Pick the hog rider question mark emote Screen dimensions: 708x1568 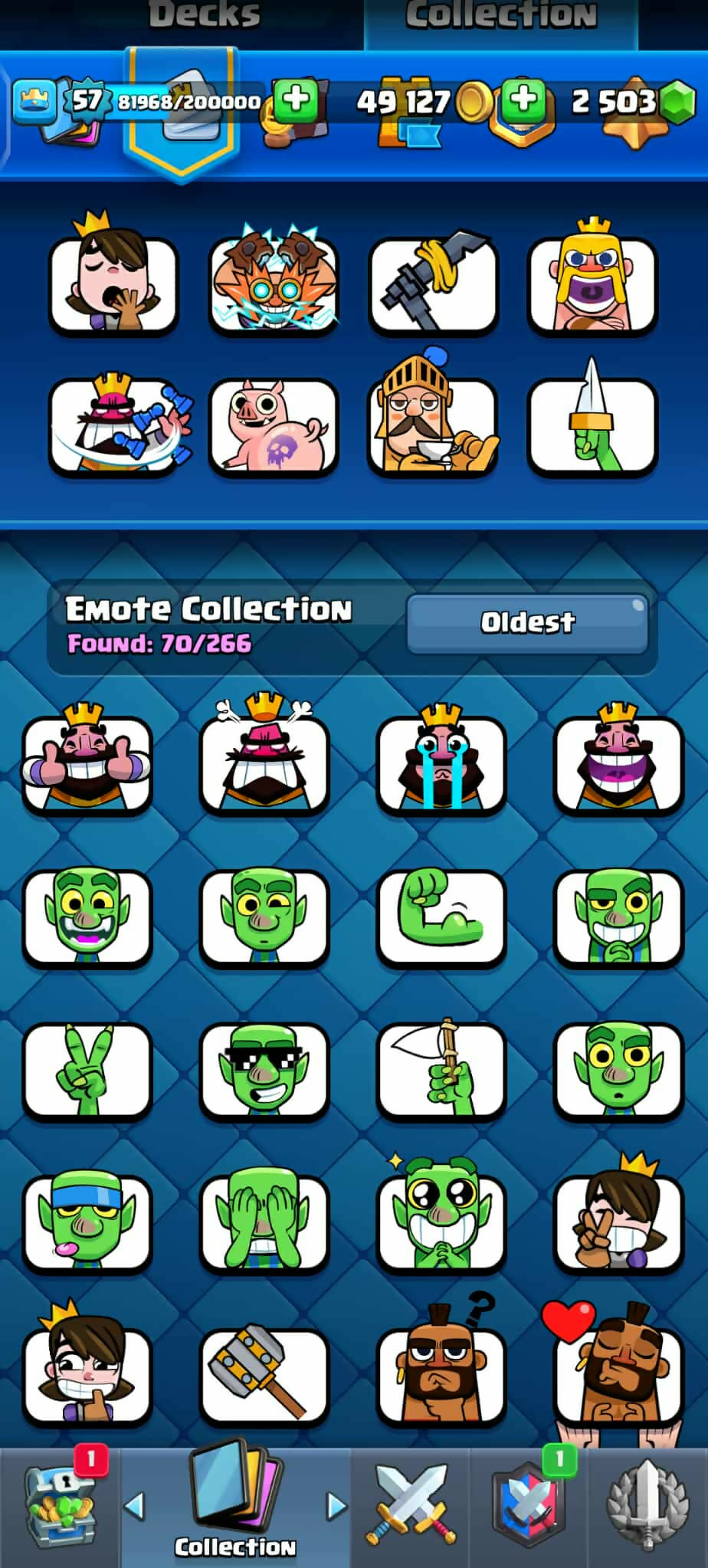click(441, 1375)
